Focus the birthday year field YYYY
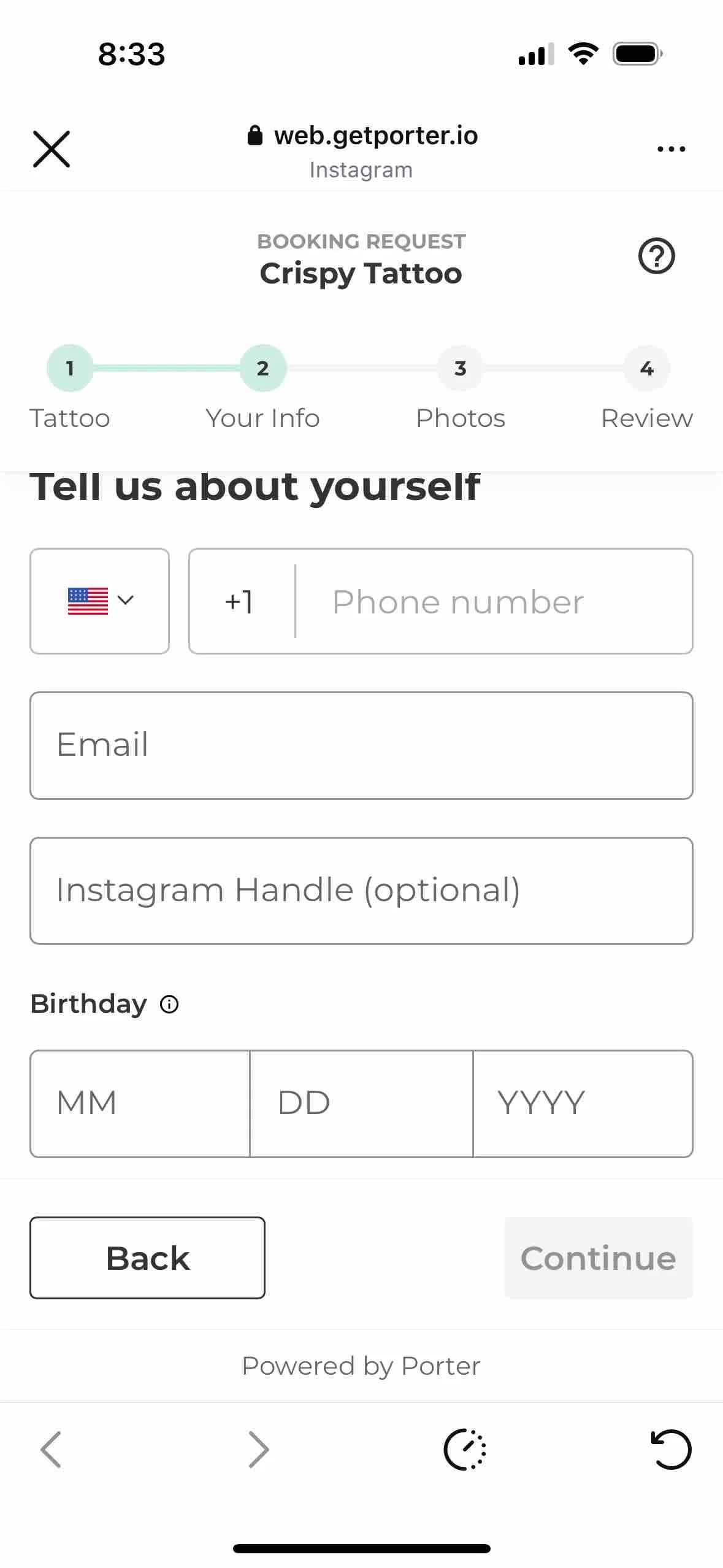Image resolution: width=723 pixels, height=1568 pixels. [583, 1104]
